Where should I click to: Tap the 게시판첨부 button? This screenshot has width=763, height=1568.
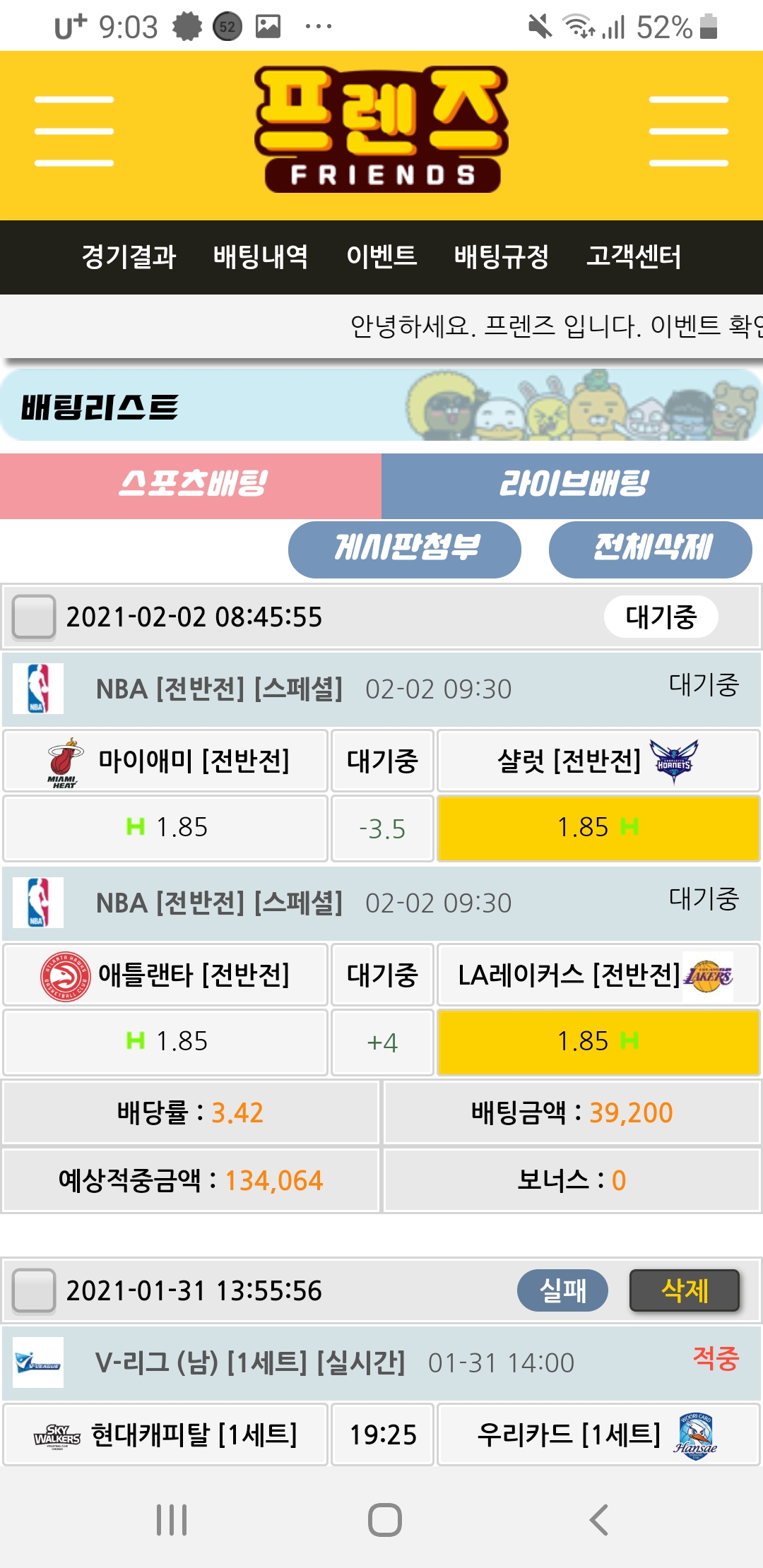point(405,549)
